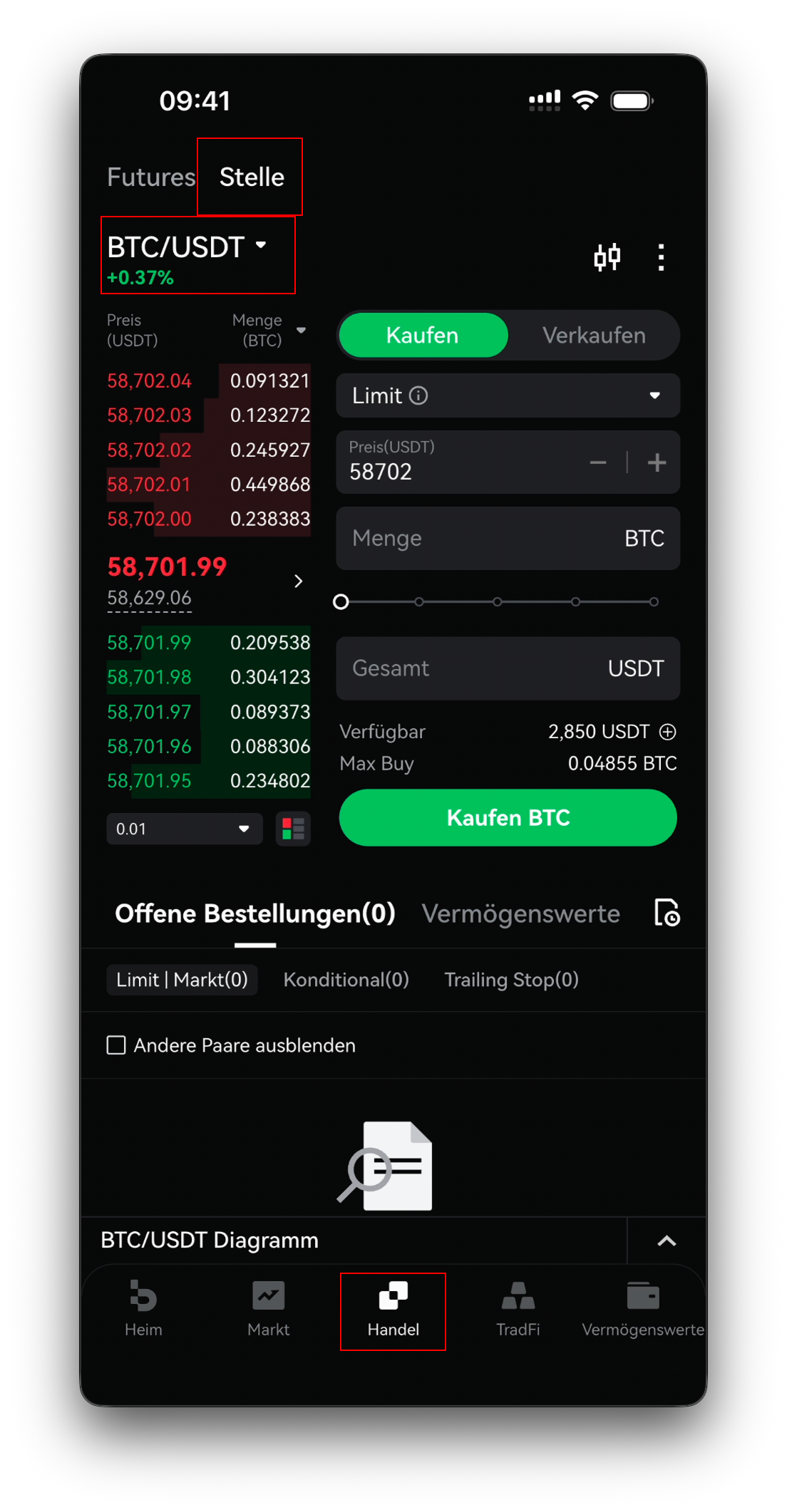Increase the price with the plus button
Screen dimensions: 787x1512
click(657, 463)
